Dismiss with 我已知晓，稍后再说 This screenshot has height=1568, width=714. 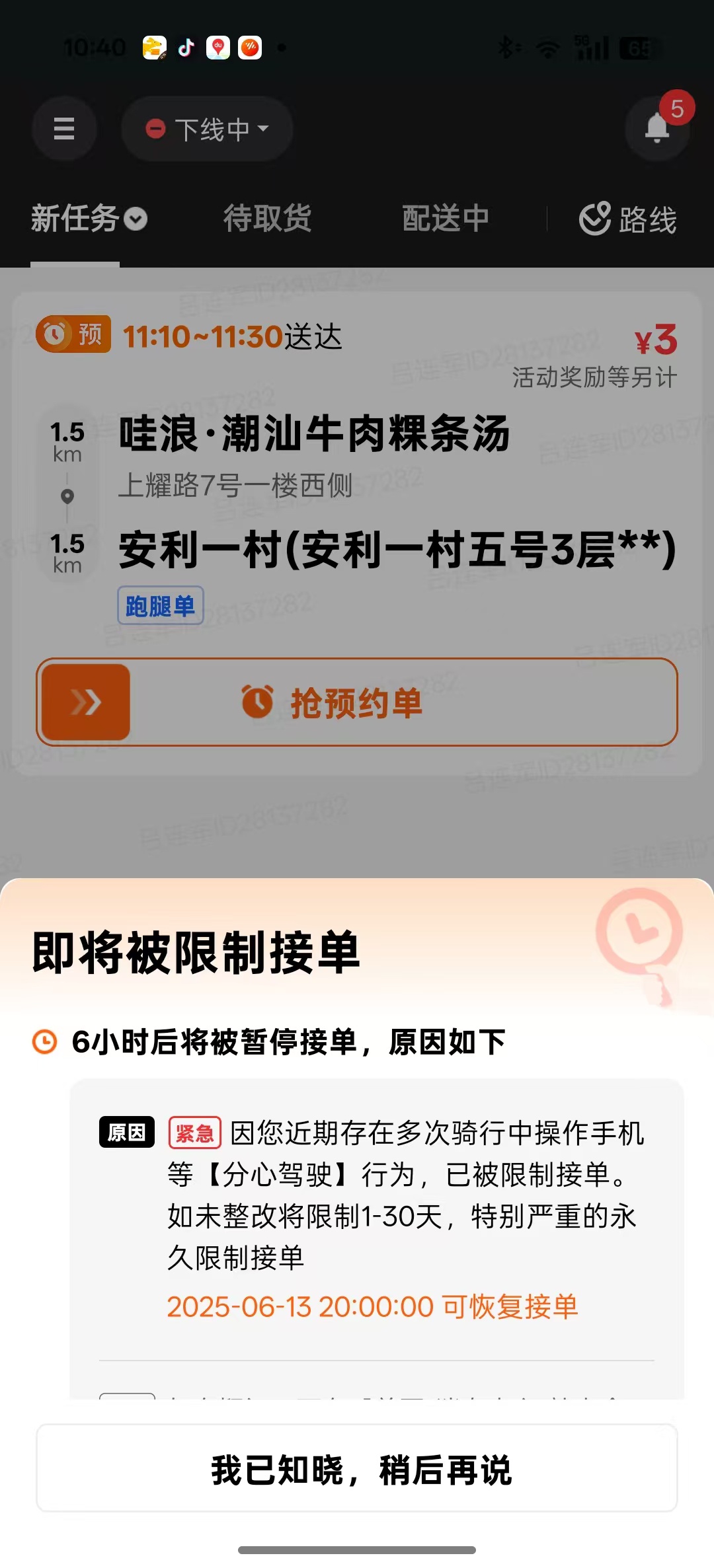pyautogui.click(x=357, y=1468)
